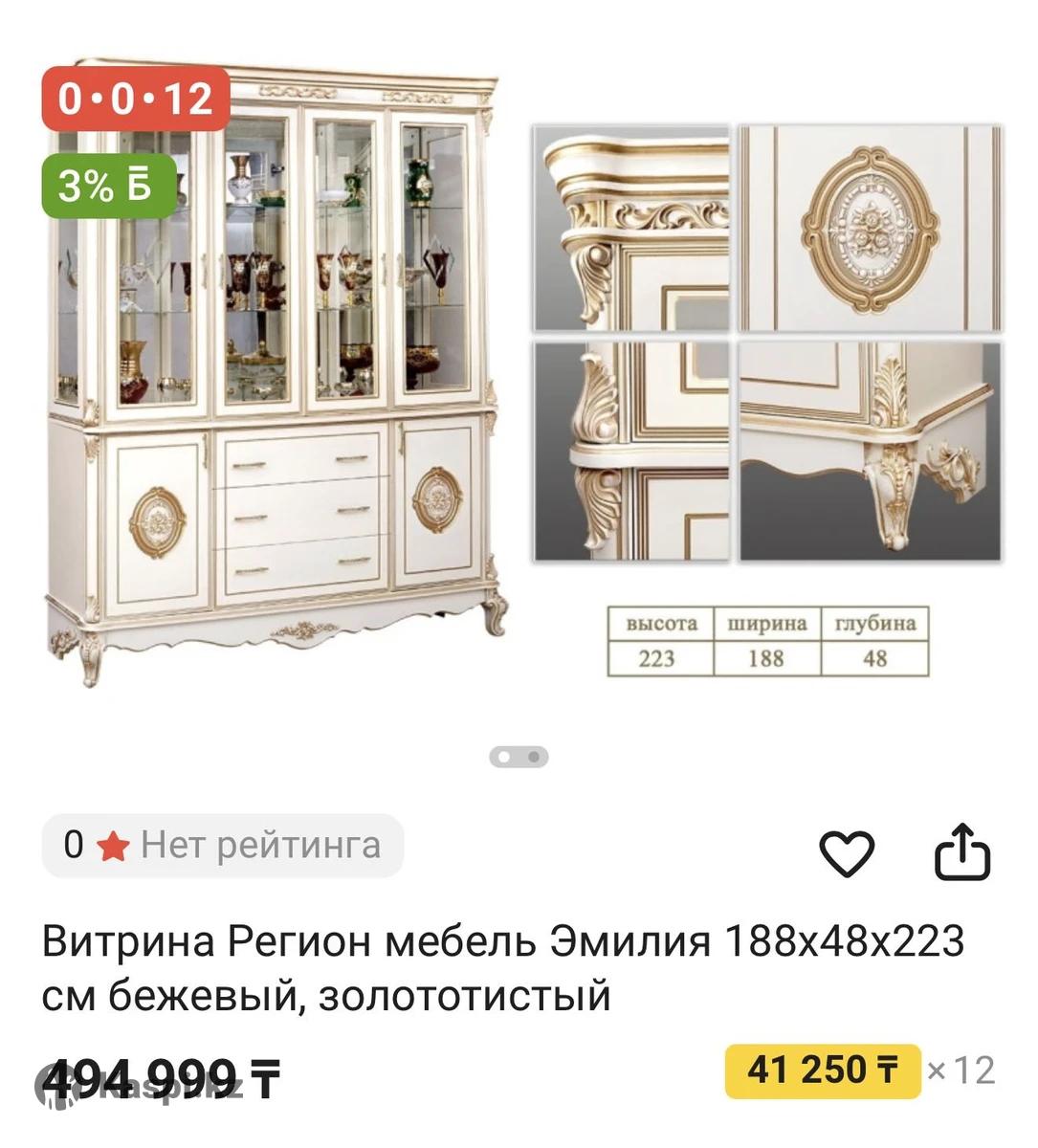Tap the image gallery page indicator
This screenshot has height=1148, width=1038.
pos(519,757)
